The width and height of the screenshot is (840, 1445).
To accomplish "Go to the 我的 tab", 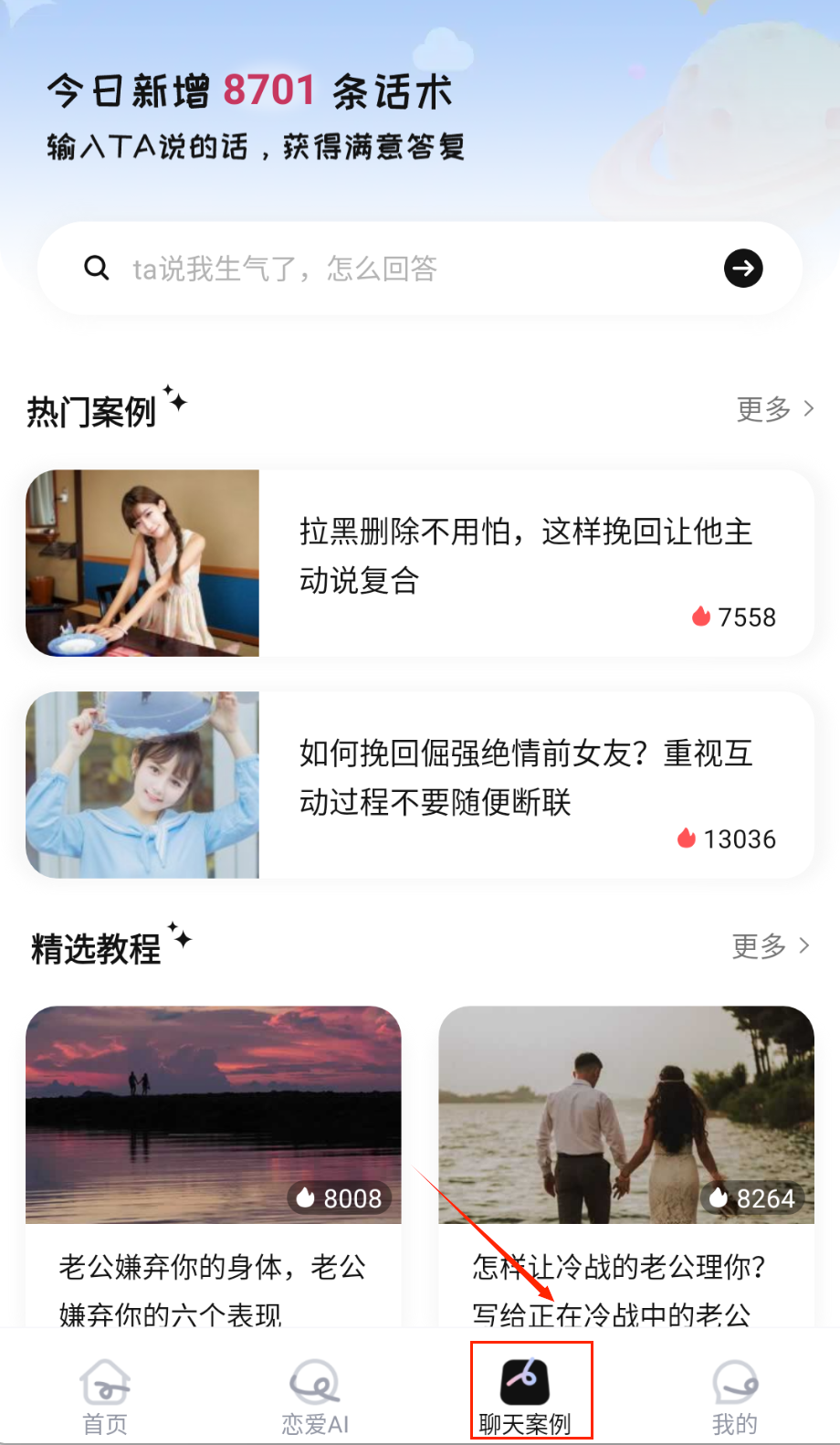I will point(735,1398).
